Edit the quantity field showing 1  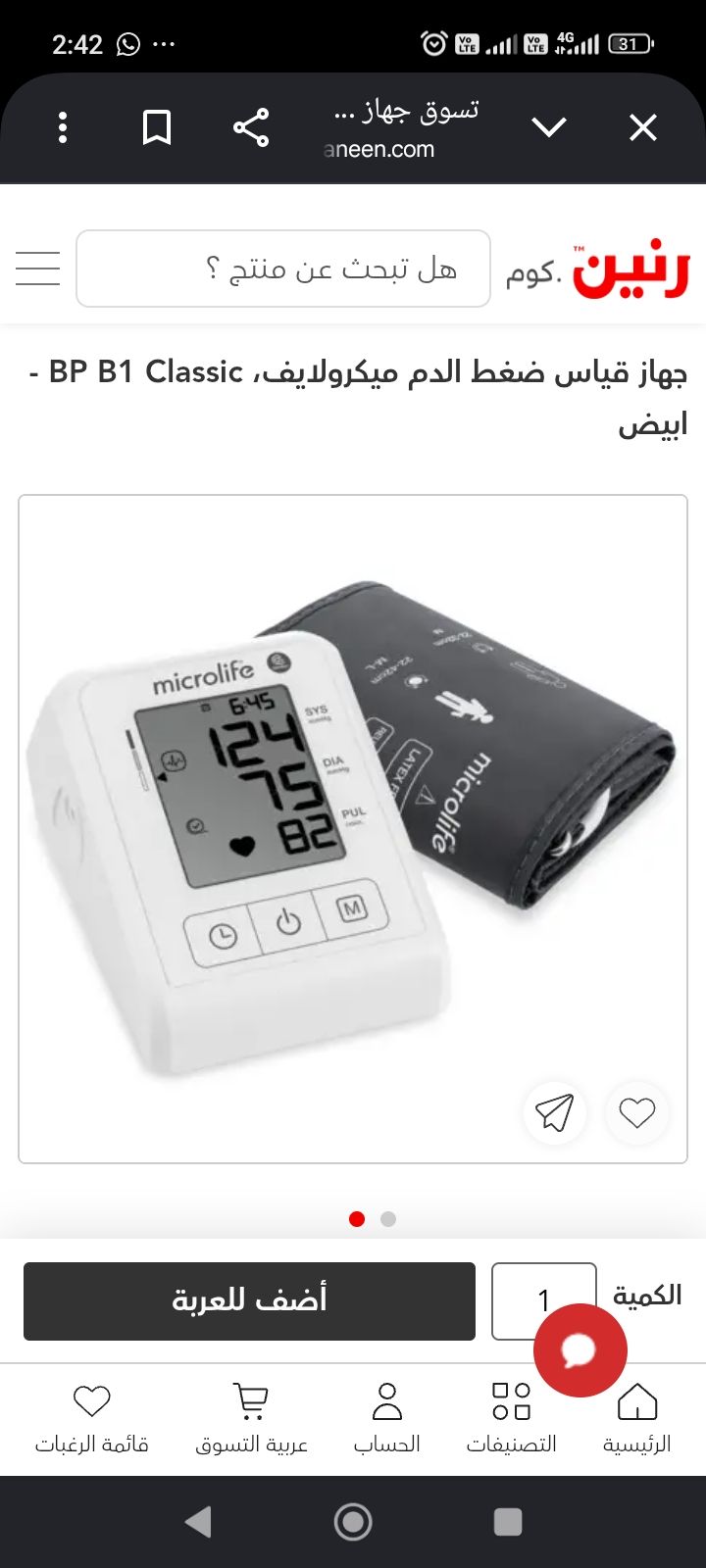coord(543,1300)
